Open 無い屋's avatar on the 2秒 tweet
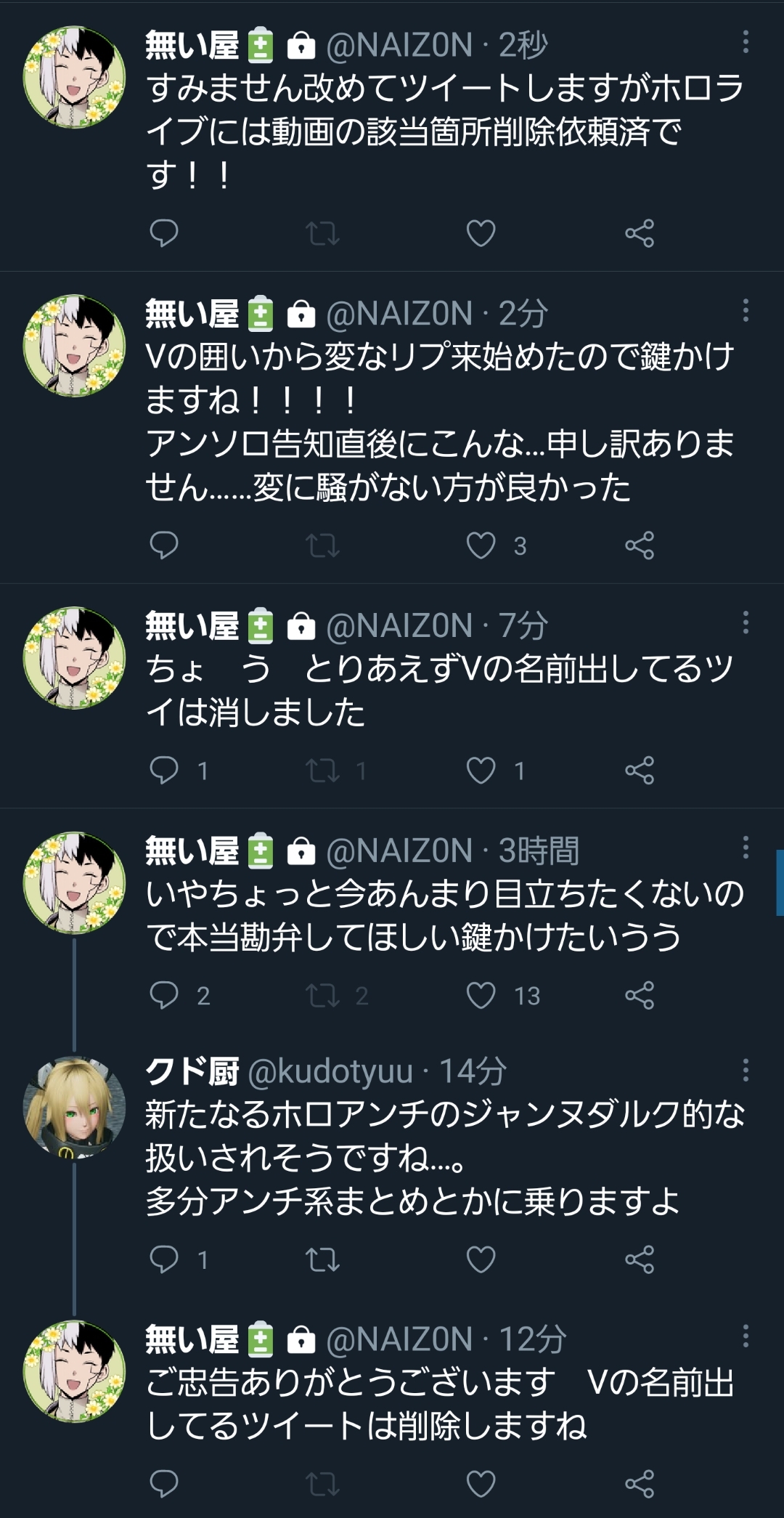Screen dimensions: 784x1518 [74, 77]
